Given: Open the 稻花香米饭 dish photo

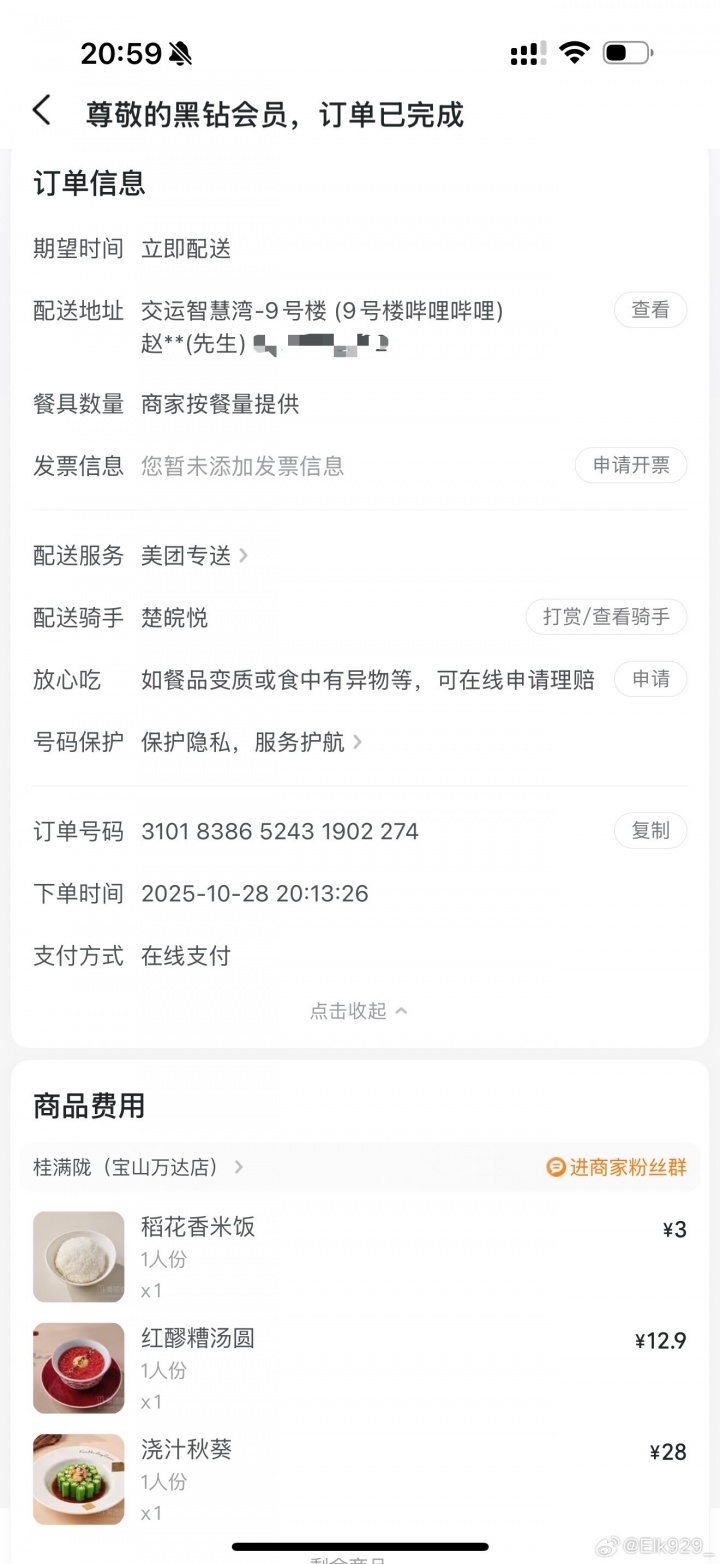Looking at the screenshot, I should (78, 1256).
